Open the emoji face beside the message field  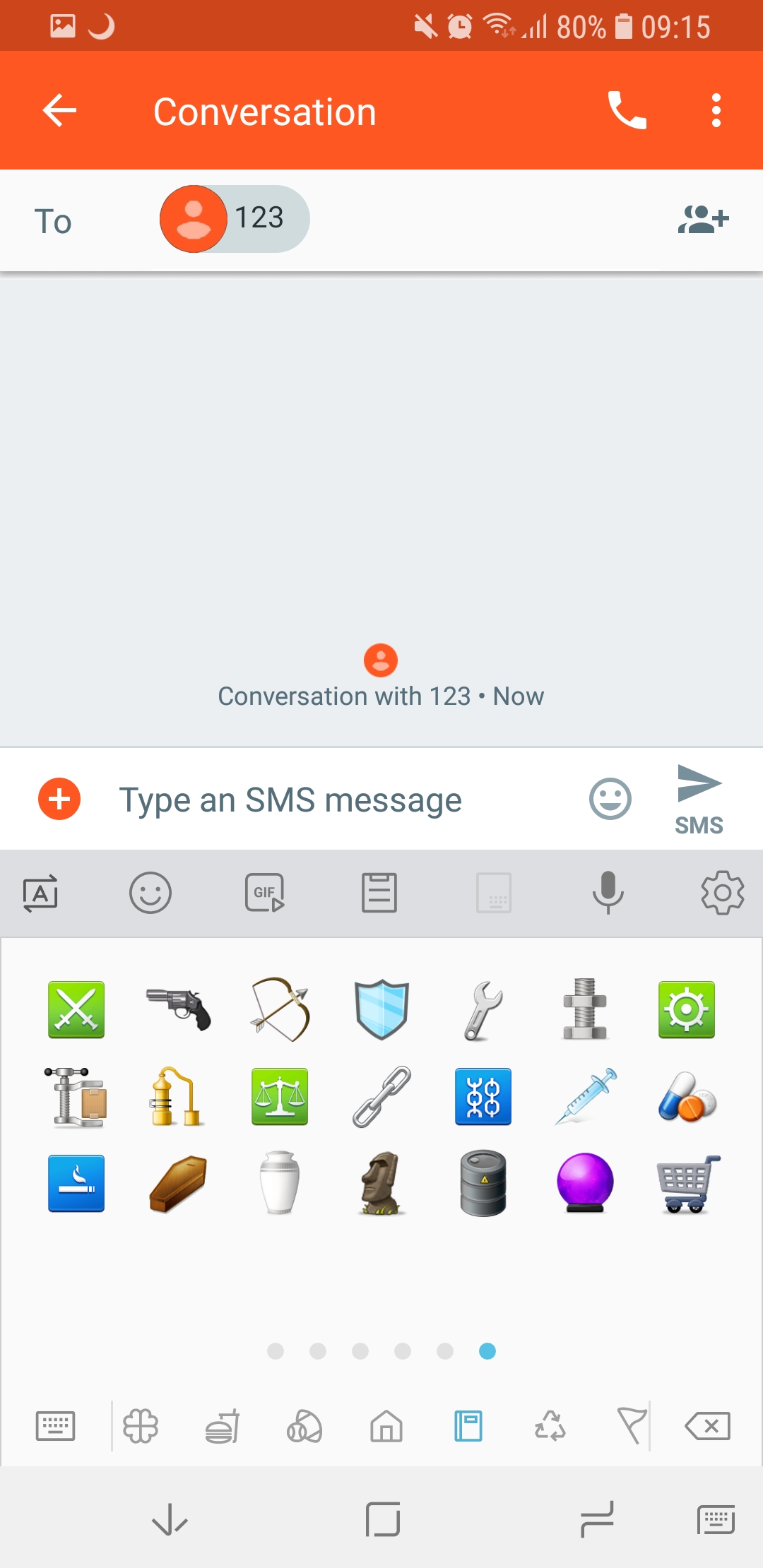[610, 800]
